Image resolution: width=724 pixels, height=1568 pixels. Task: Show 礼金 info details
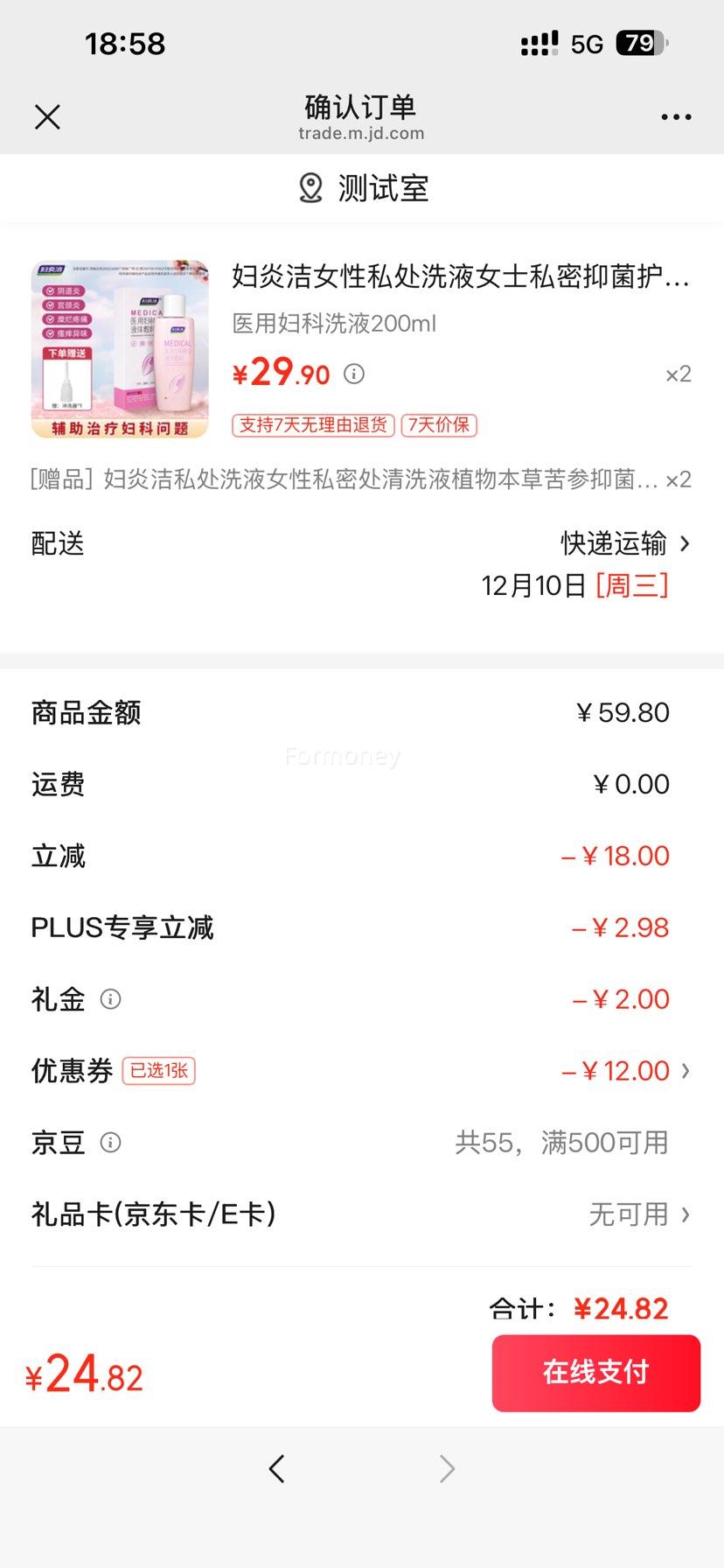[110, 999]
